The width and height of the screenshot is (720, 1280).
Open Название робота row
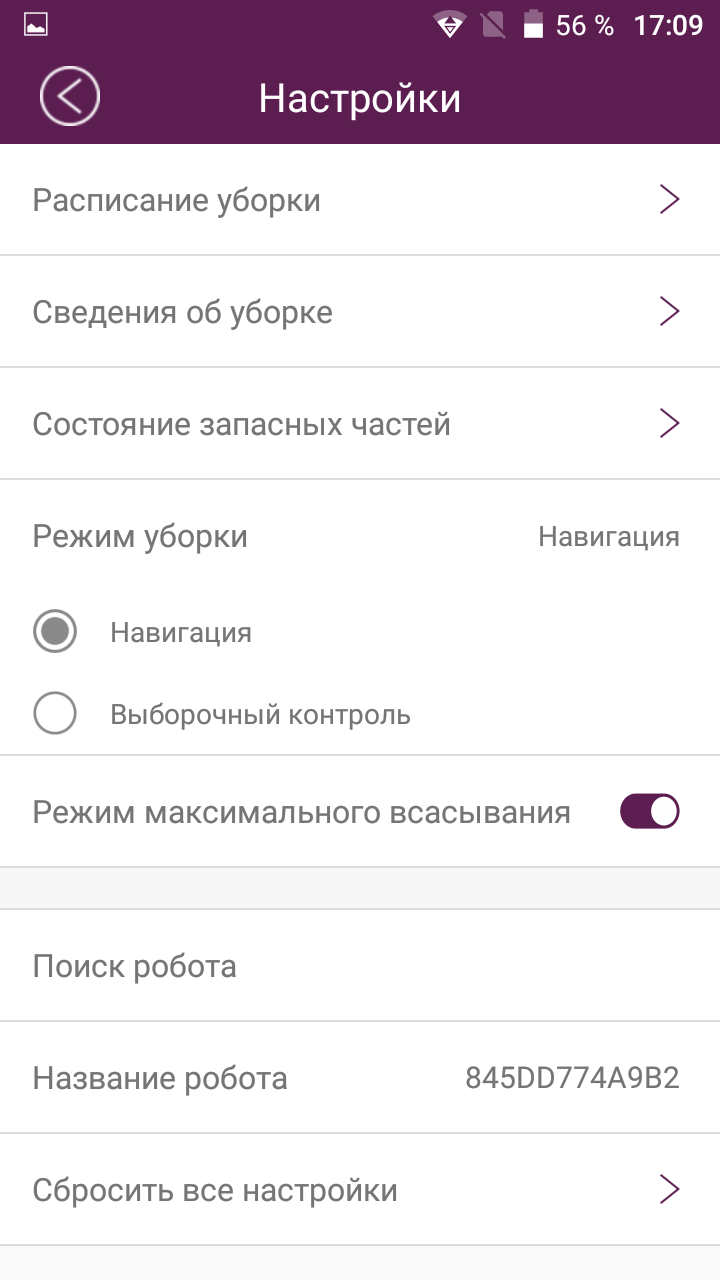tap(360, 1078)
